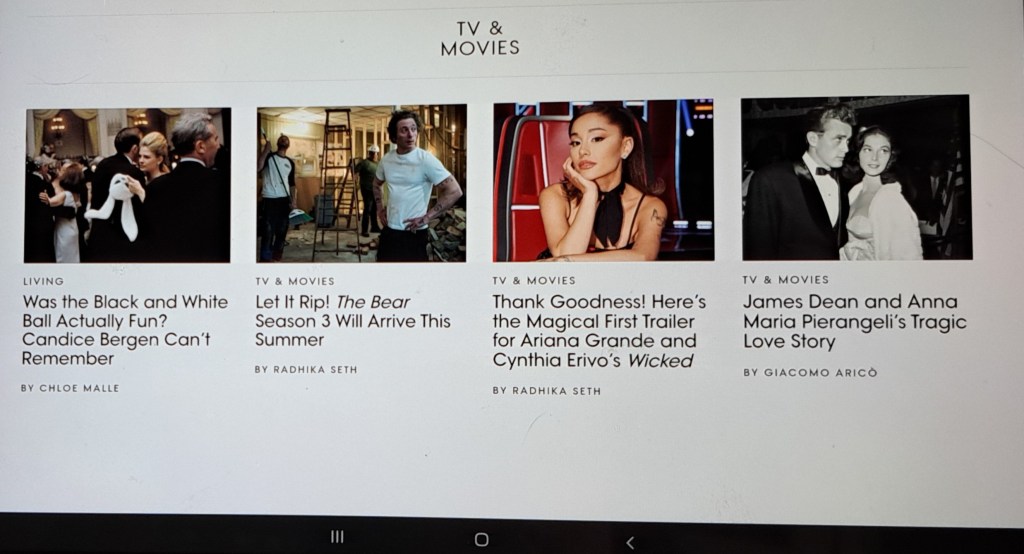Go to the system home screen
Viewport: 1024px width, 554px height.
(x=481, y=539)
